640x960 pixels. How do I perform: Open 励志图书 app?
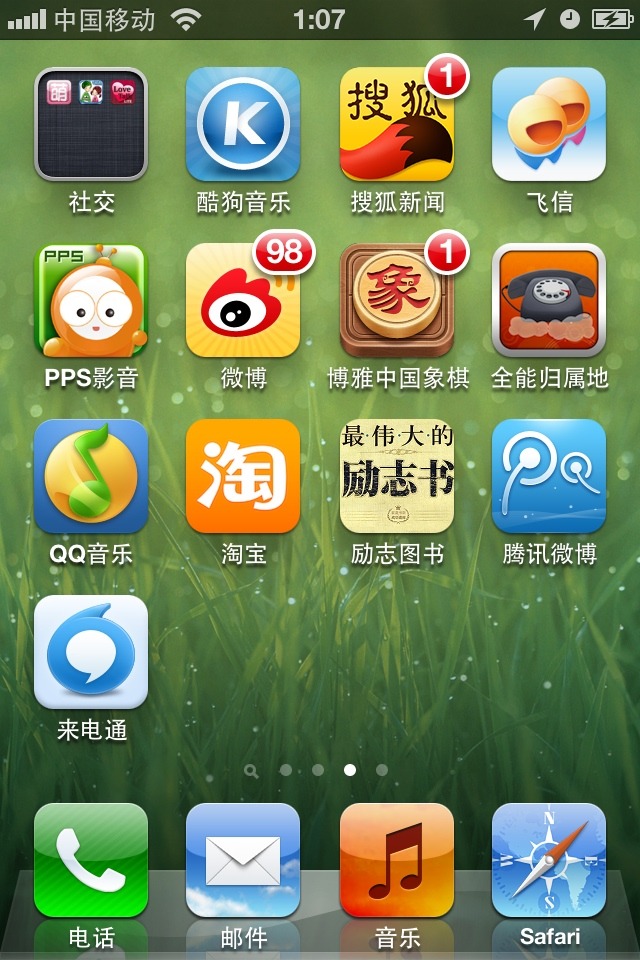pos(397,476)
